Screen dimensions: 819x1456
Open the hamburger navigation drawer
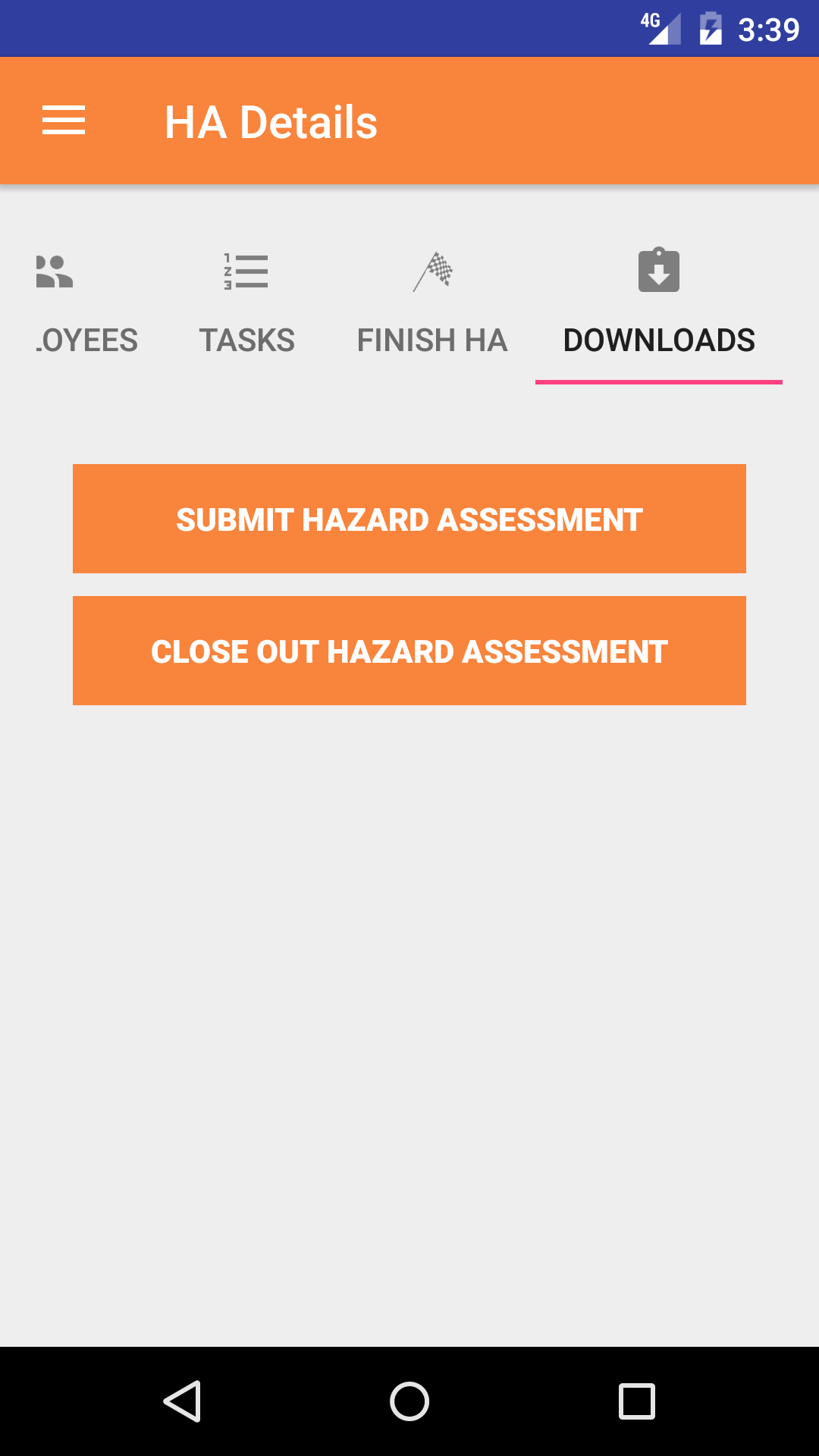pos(64,121)
